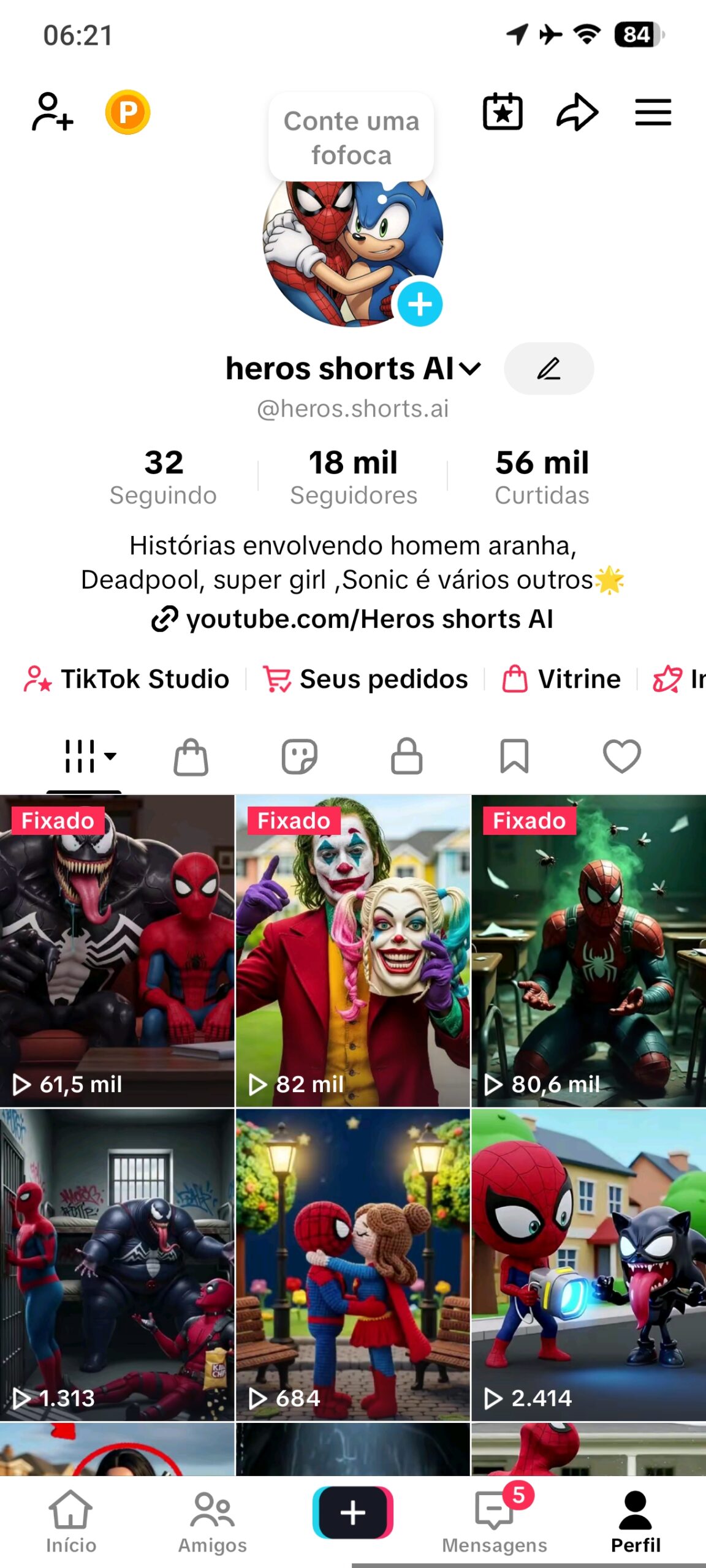View Seus pedidos orders
Image resolution: width=706 pixels, height=1568 pixels.
tap(366, 679)
